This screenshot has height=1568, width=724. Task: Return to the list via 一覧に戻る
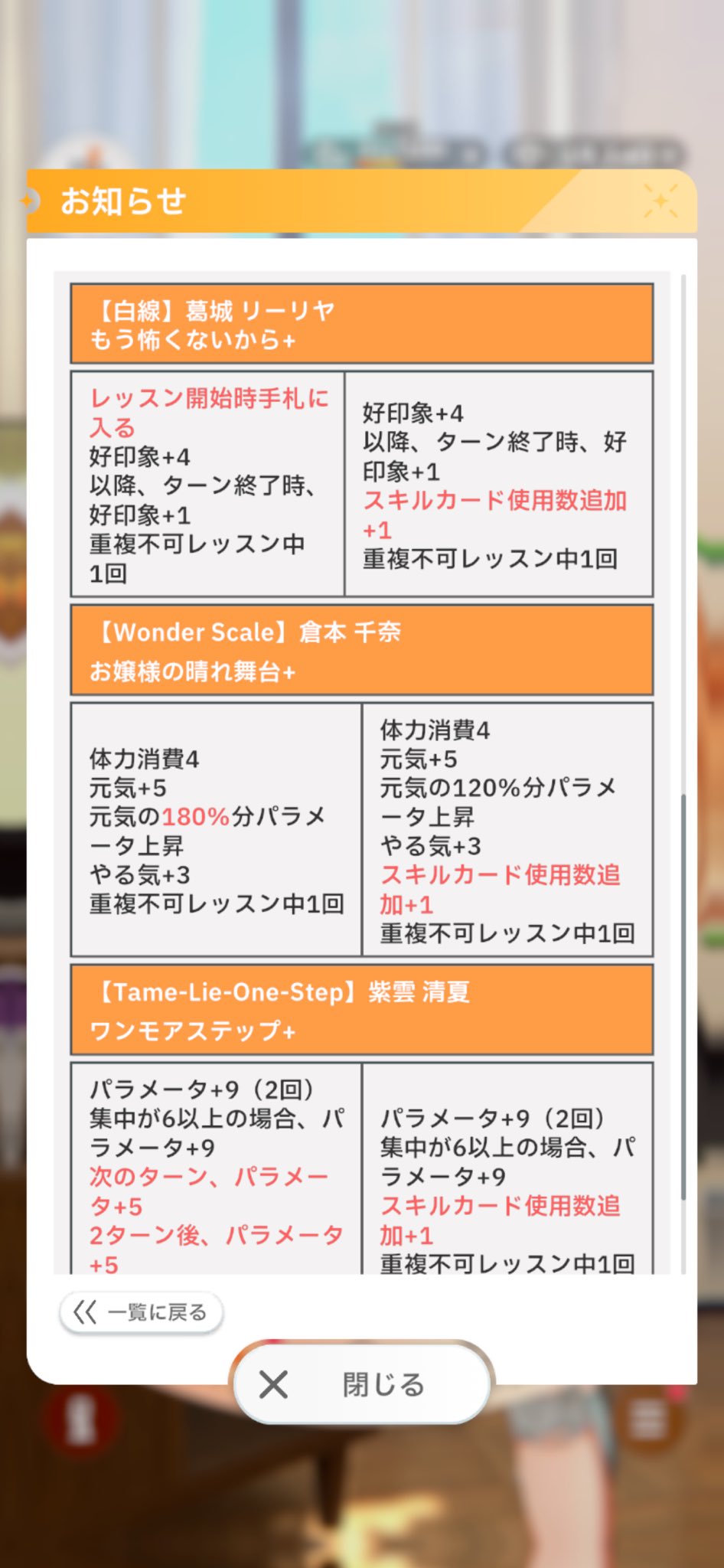tap(142, 1312)
